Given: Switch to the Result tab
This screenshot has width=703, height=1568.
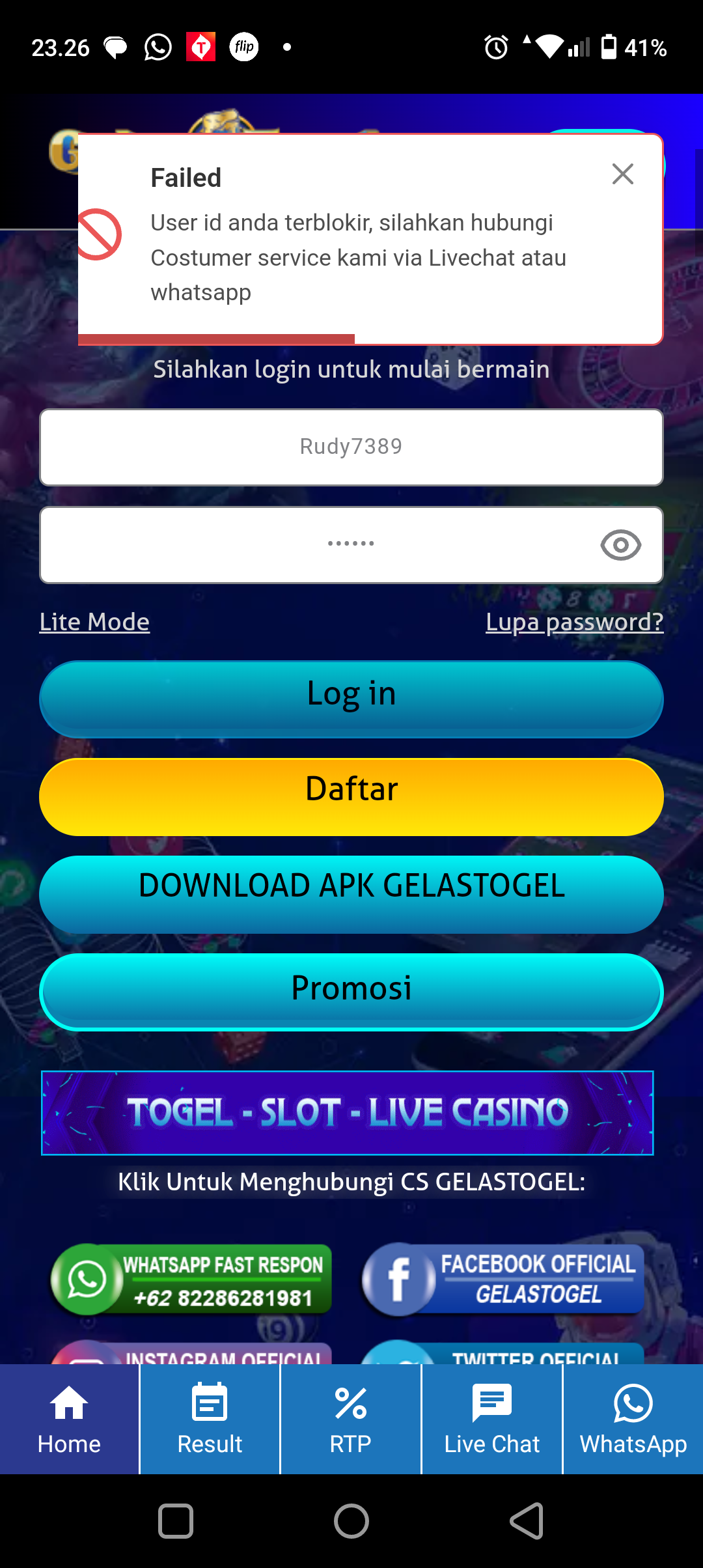Looking at the screenshot, I should click(210, 1420).
